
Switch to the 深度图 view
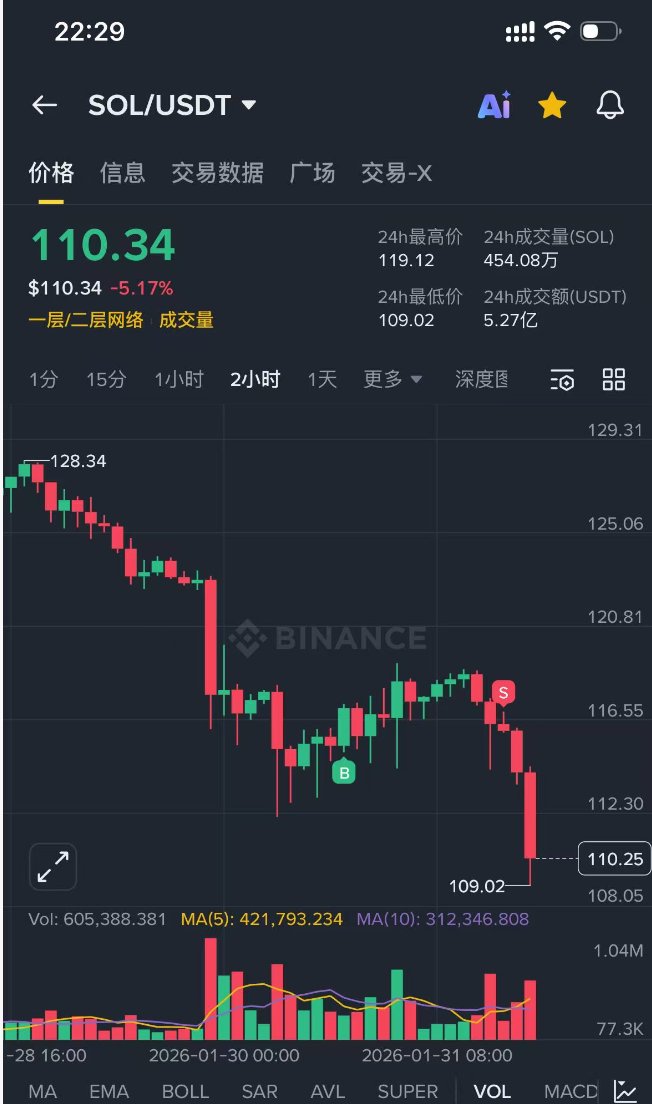click(x=481, y=379)
